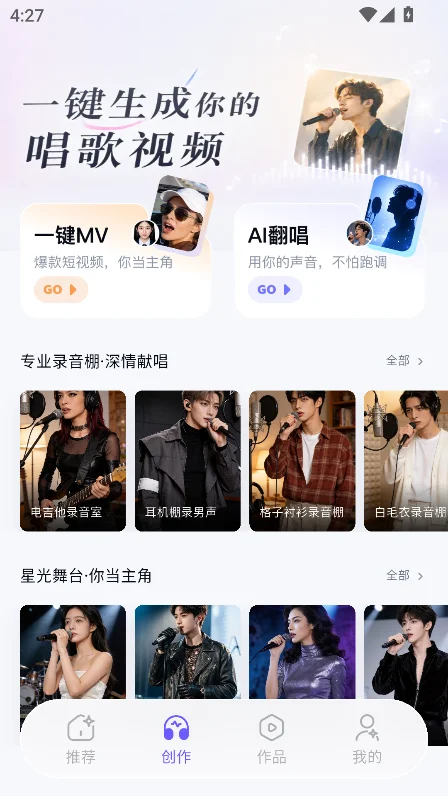Image resolution: width=448 pixels, height=796 pixels.
Task: Open the stage template with leather jacket singer
Action: coord(187,652)
